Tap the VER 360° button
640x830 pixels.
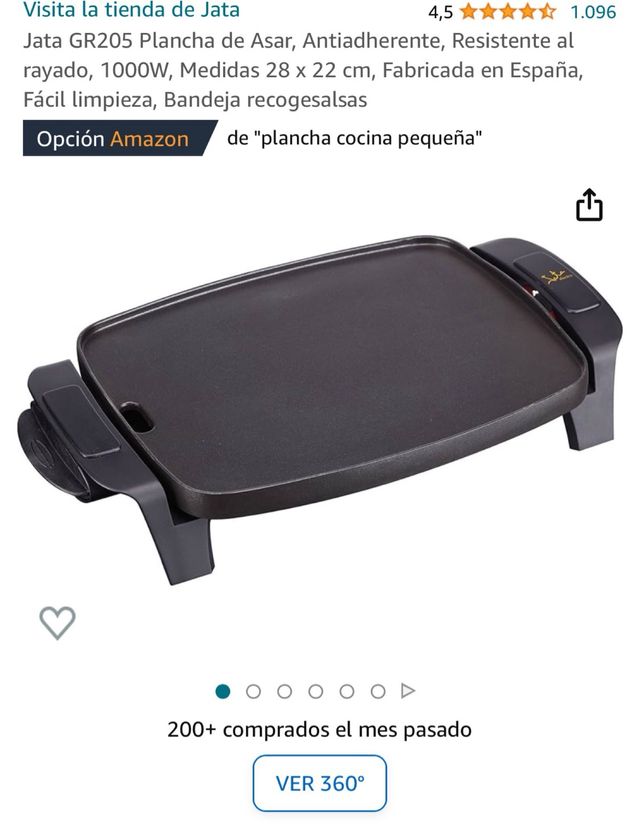pos(319,783)
